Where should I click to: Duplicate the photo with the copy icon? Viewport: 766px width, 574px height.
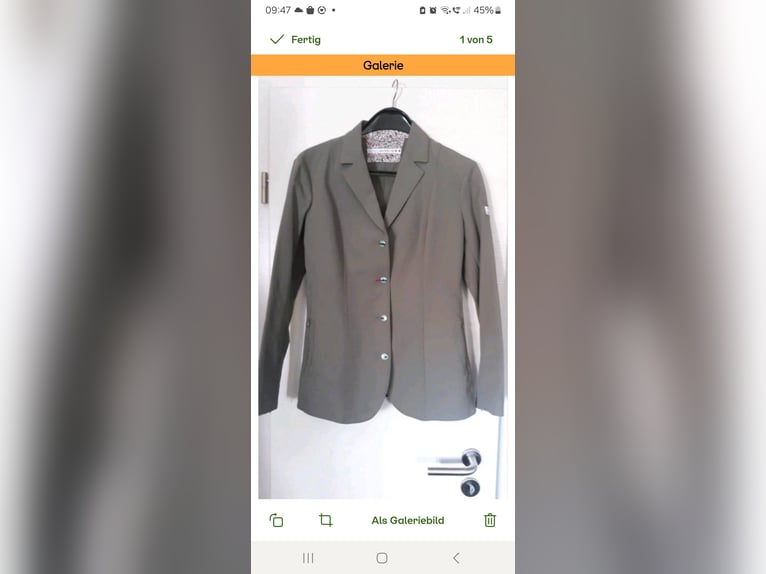[x=276, y=520]
